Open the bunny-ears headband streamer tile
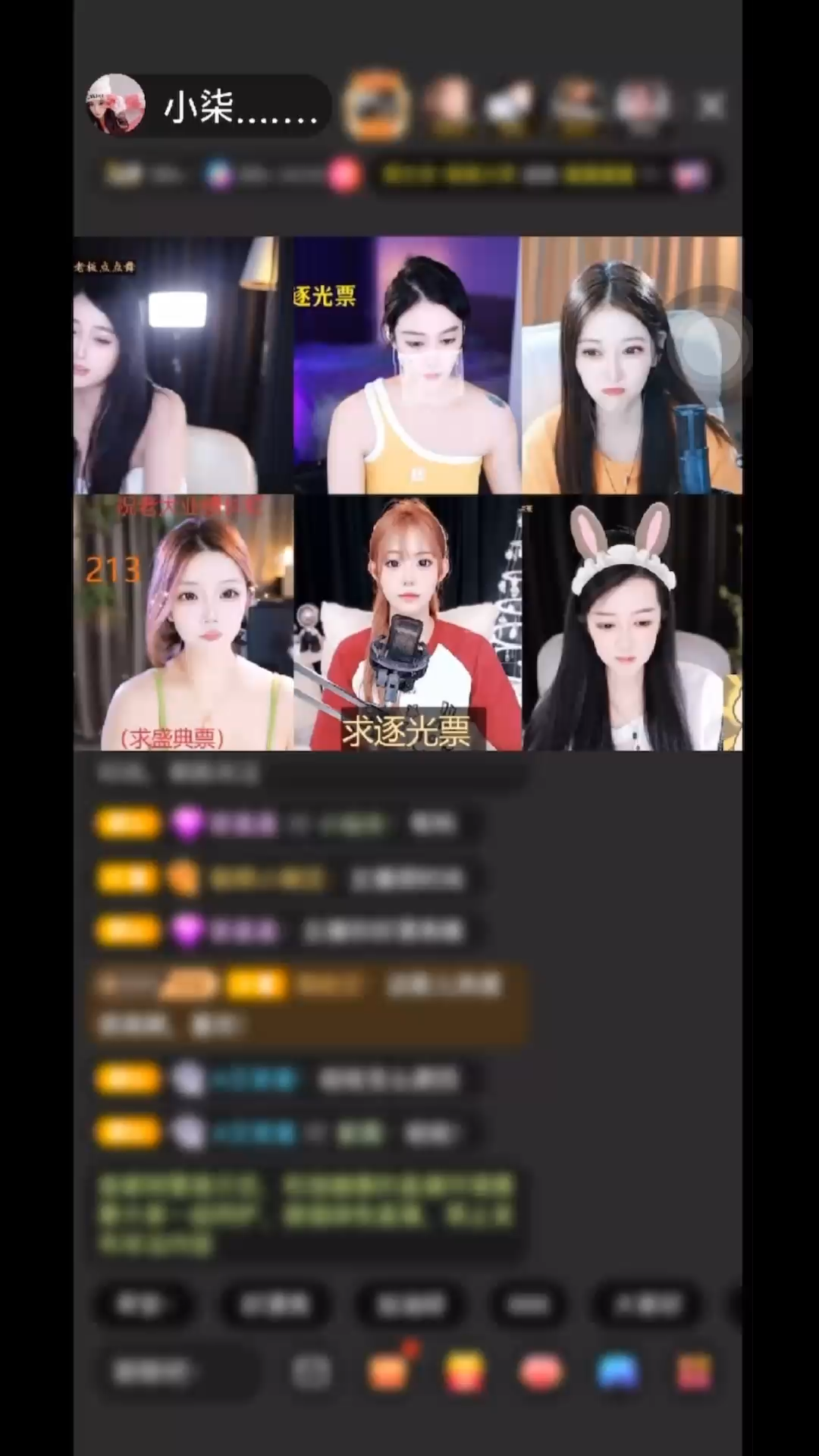Screen dimensions: 819x1456 [632, 623]
